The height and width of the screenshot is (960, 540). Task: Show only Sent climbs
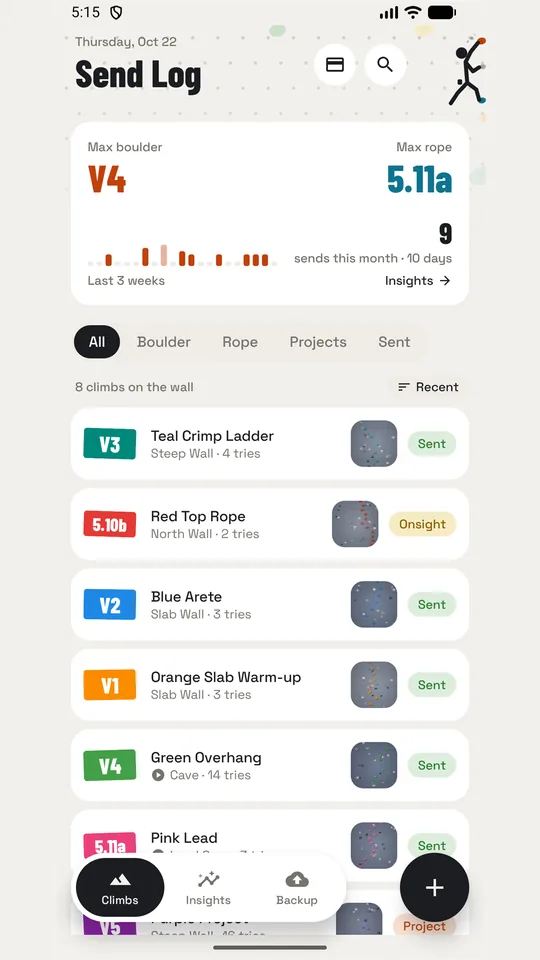point(394,342)
